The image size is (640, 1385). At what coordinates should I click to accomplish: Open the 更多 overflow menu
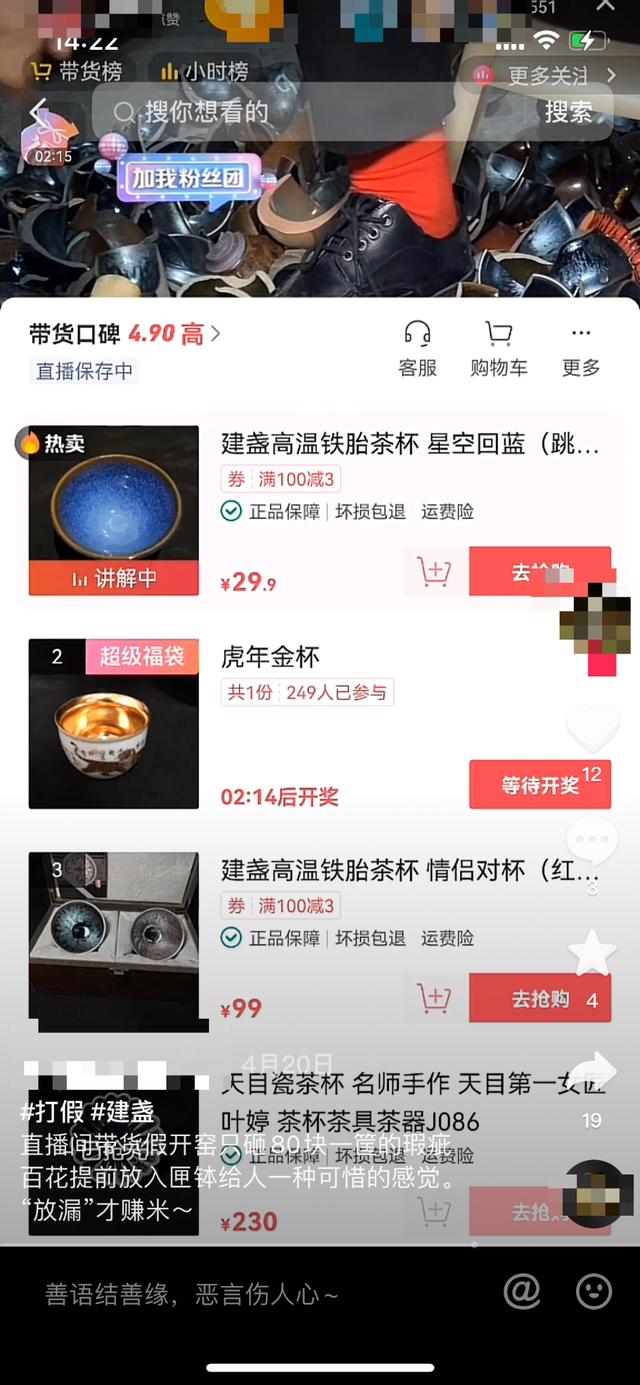[x=581, y=348]
